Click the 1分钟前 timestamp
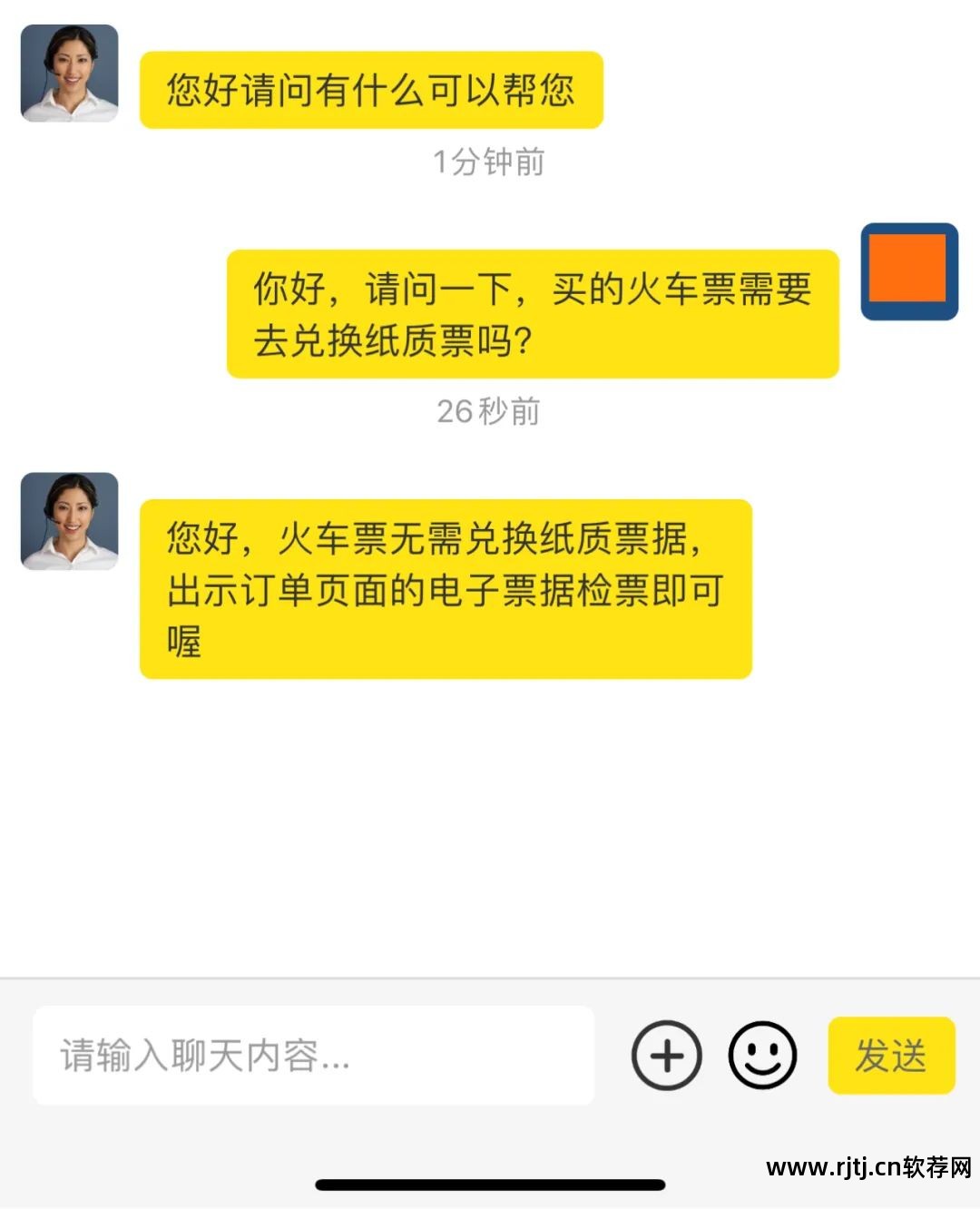 pos(488,163)
